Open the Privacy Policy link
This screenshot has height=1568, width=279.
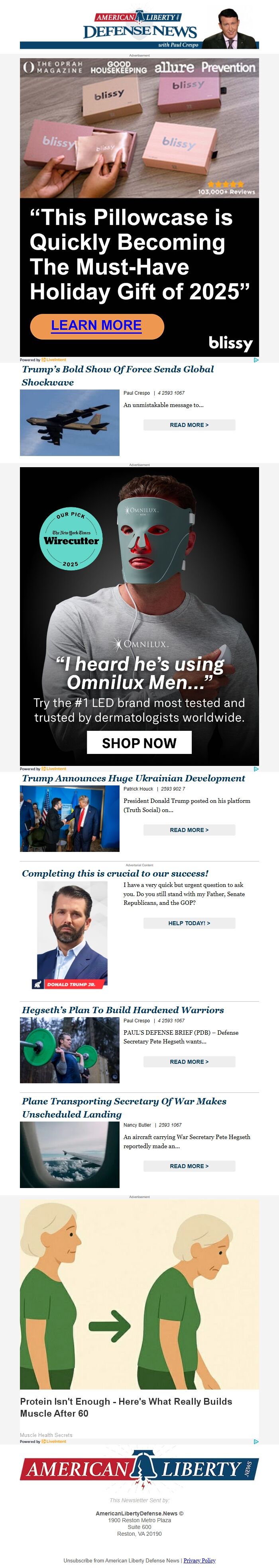pos(199,1560)
